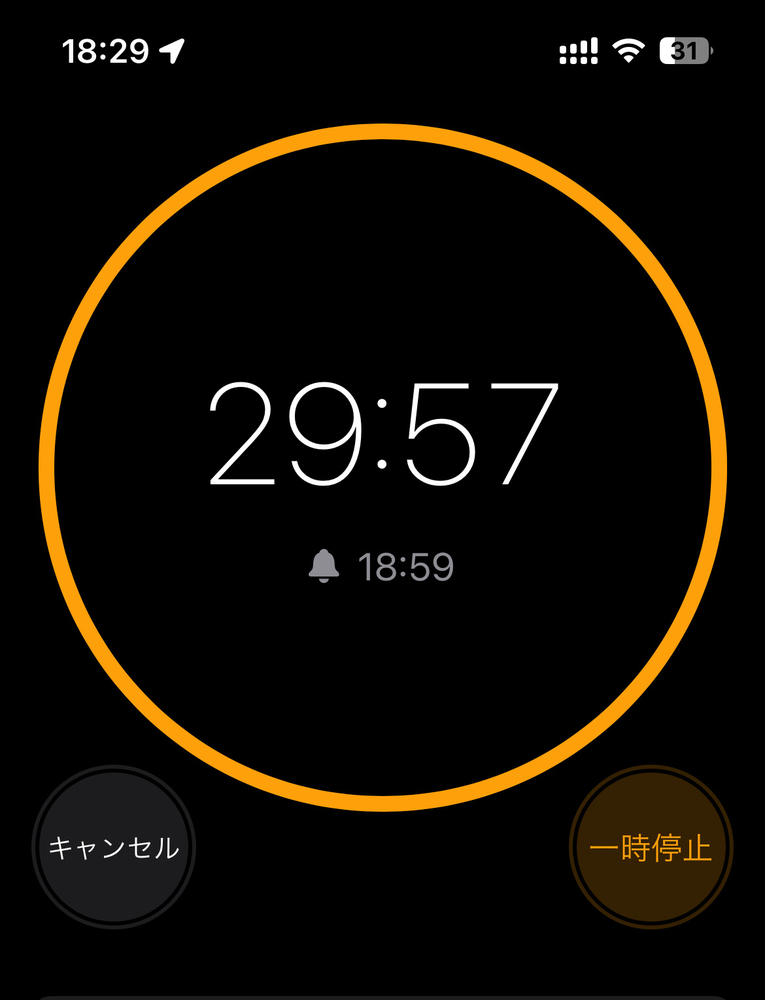Screen dimensions: 765x1000
Task: Select the timer countdown digits
Action: pyautogui.click(x=383, y=430)
